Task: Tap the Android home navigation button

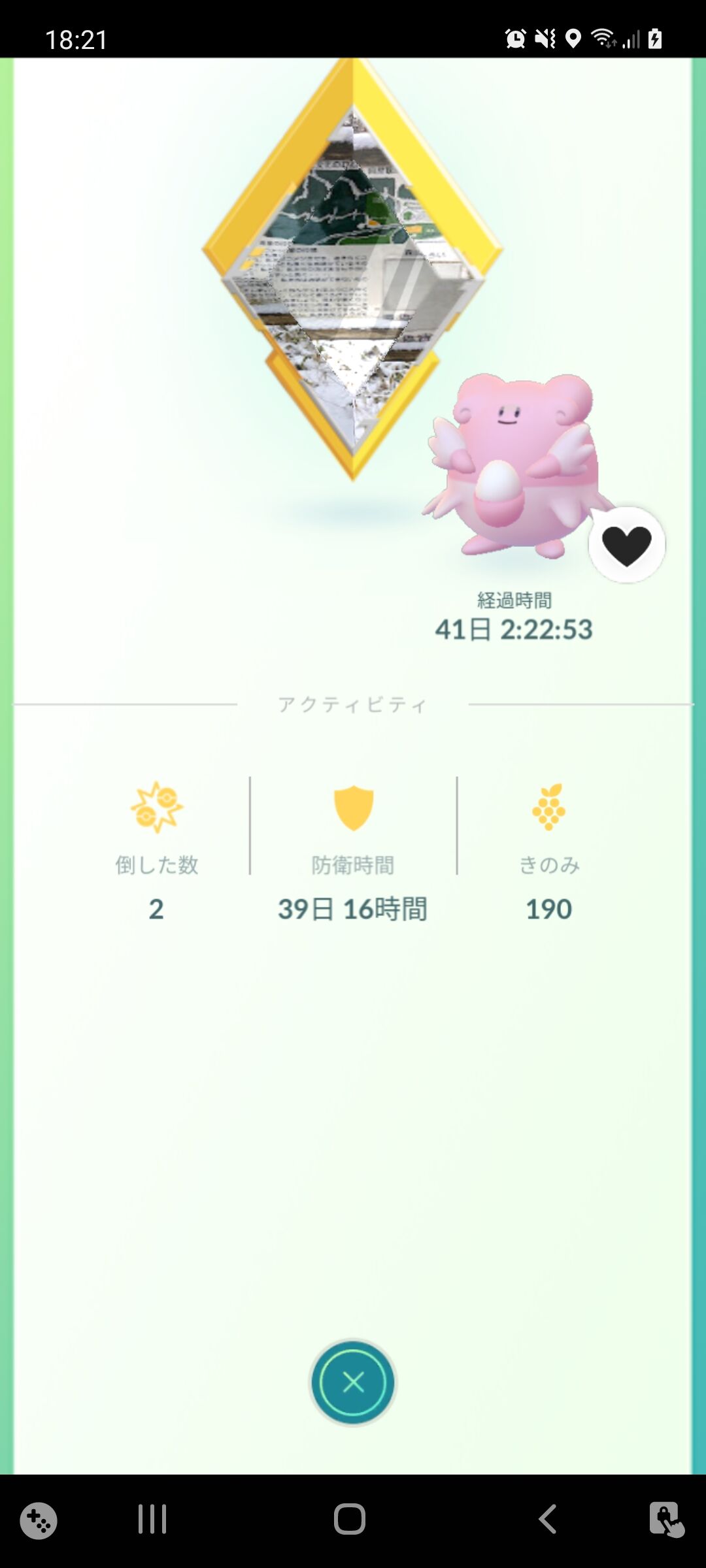Action: [x=350, y=1518]
